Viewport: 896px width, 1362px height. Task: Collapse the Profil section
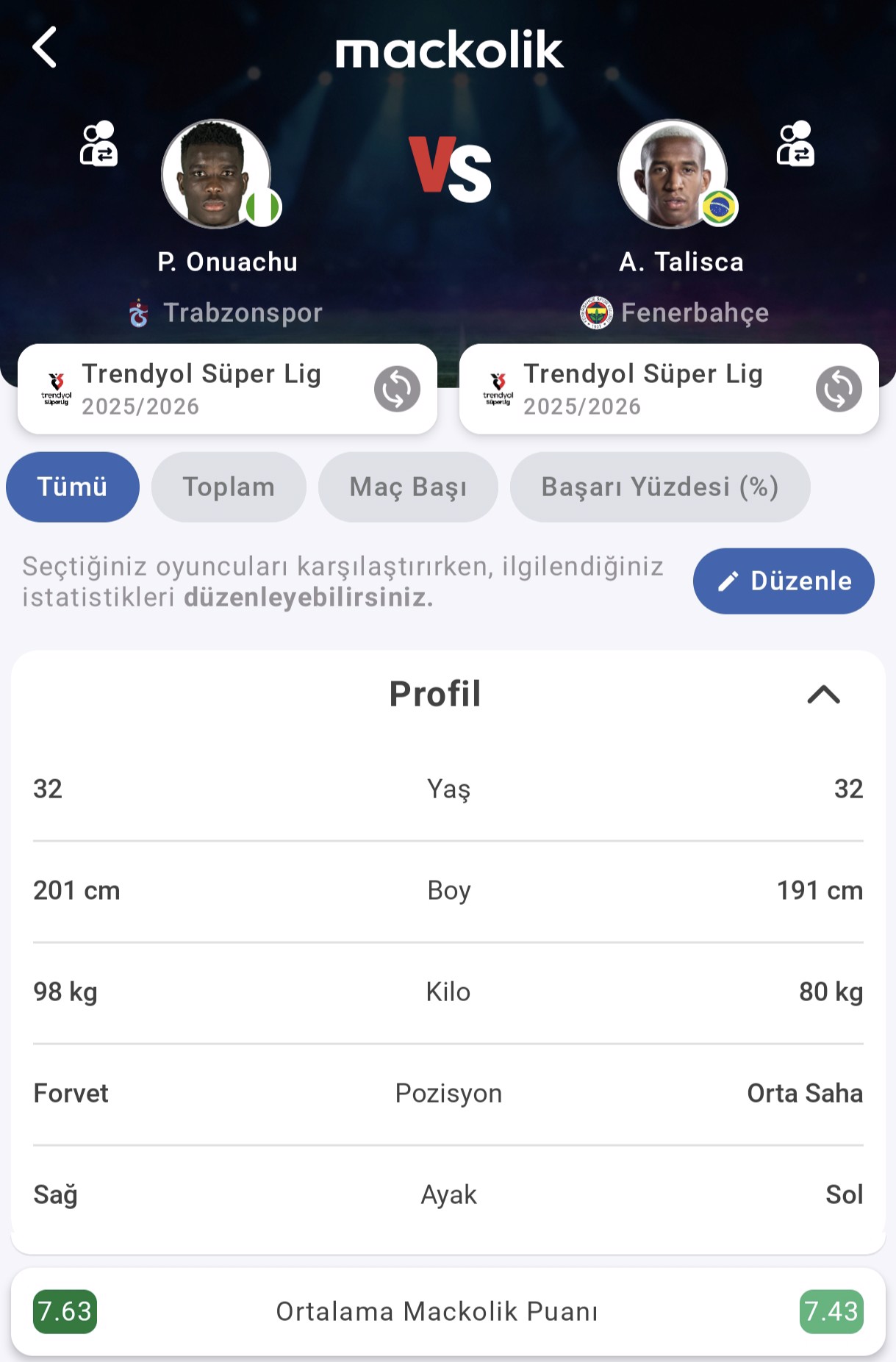[x=823, y=695]
